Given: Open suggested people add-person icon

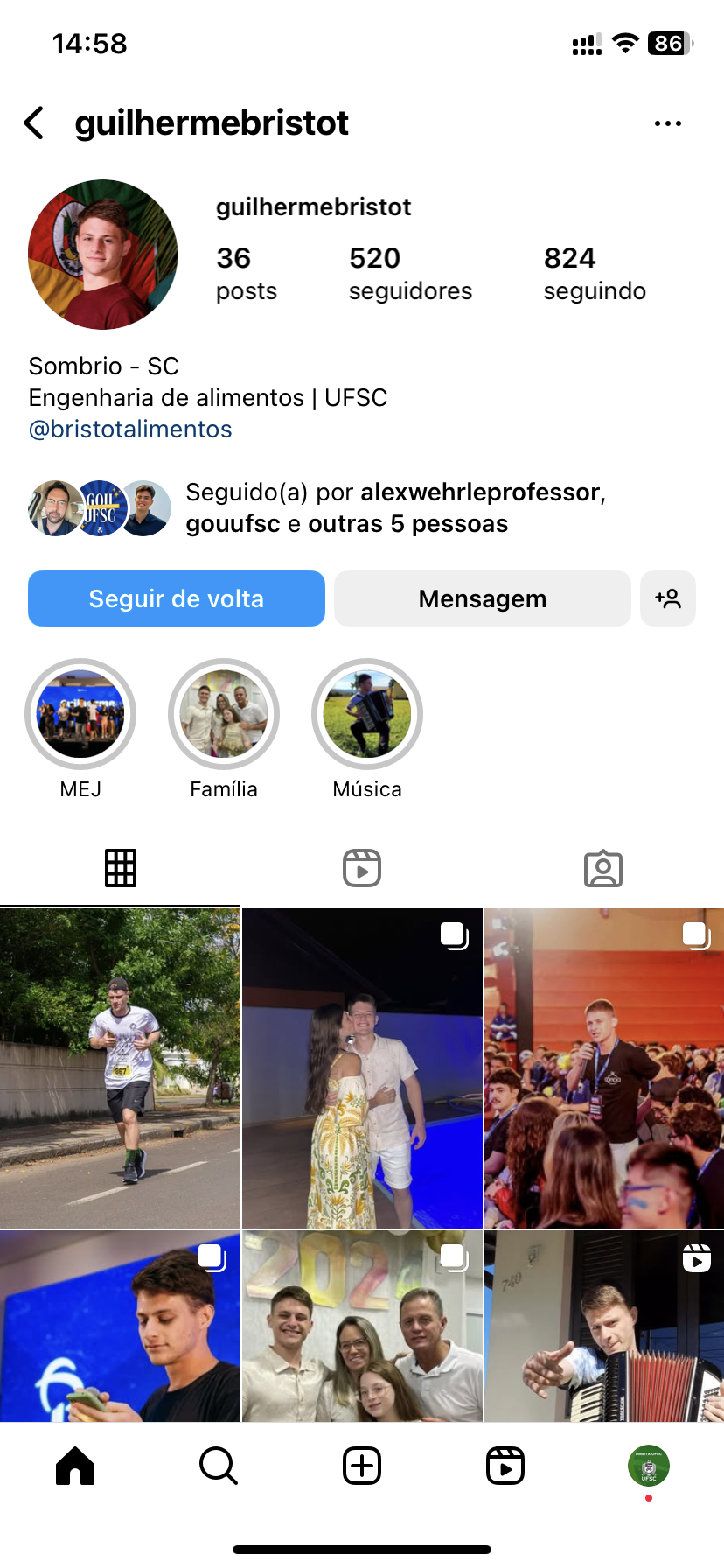Looking at the screenshot, I should point(667,598).
